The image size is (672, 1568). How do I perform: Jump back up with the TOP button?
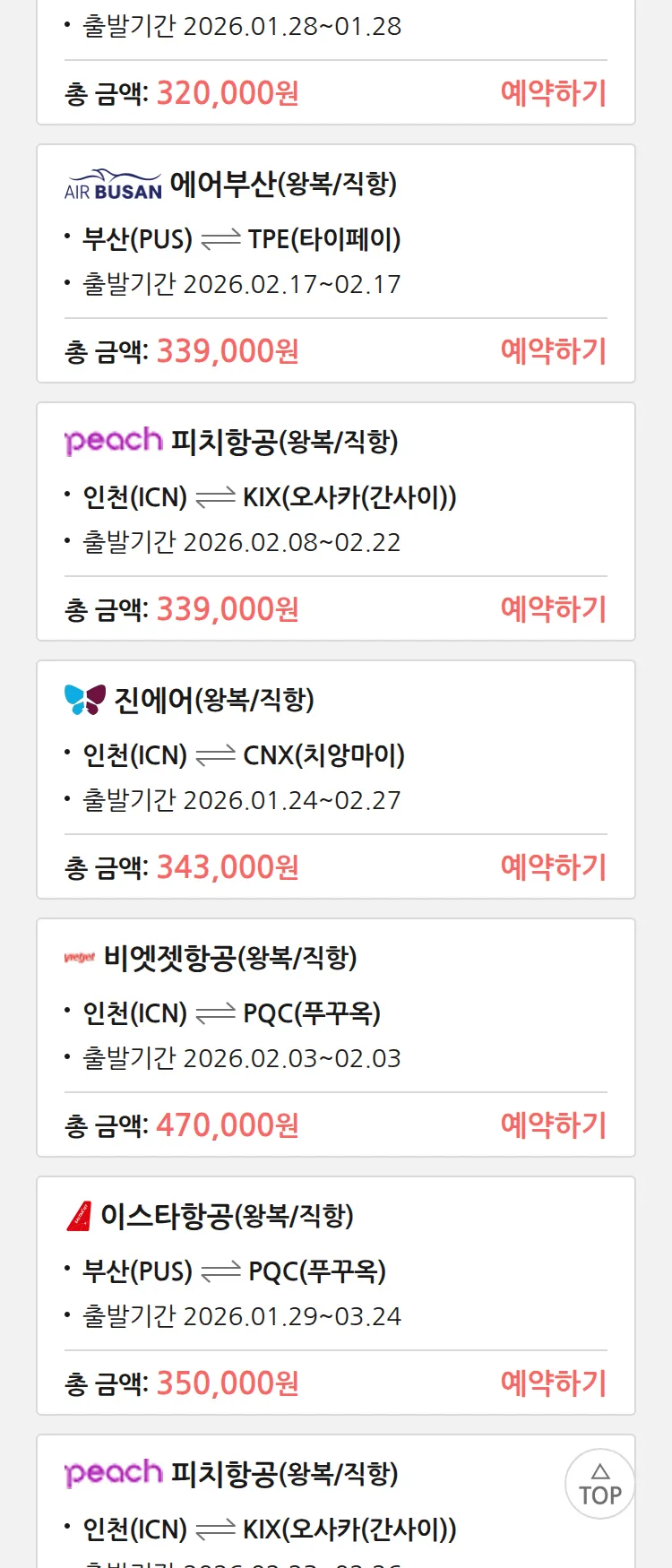600,1484
